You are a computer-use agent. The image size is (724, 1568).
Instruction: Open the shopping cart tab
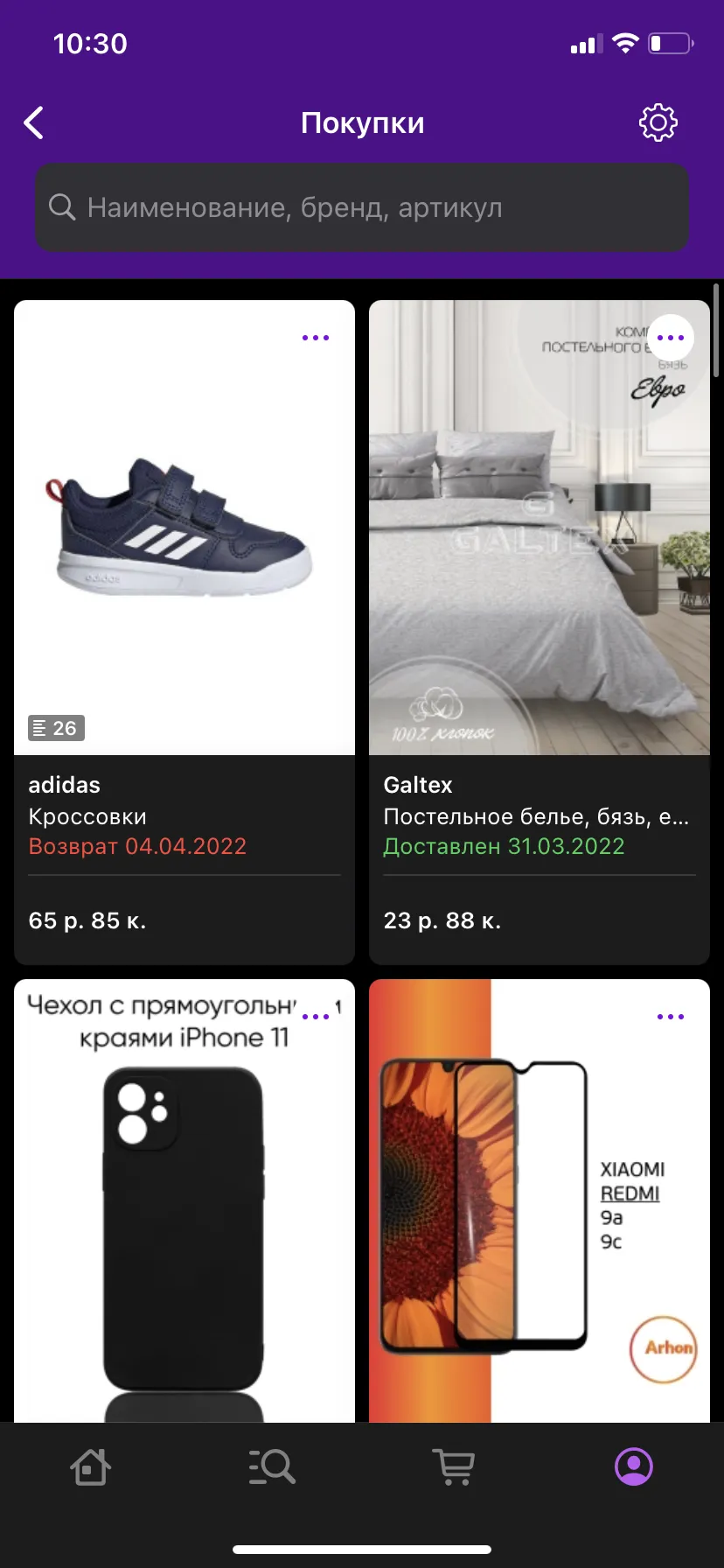[x=453, y=1467]
